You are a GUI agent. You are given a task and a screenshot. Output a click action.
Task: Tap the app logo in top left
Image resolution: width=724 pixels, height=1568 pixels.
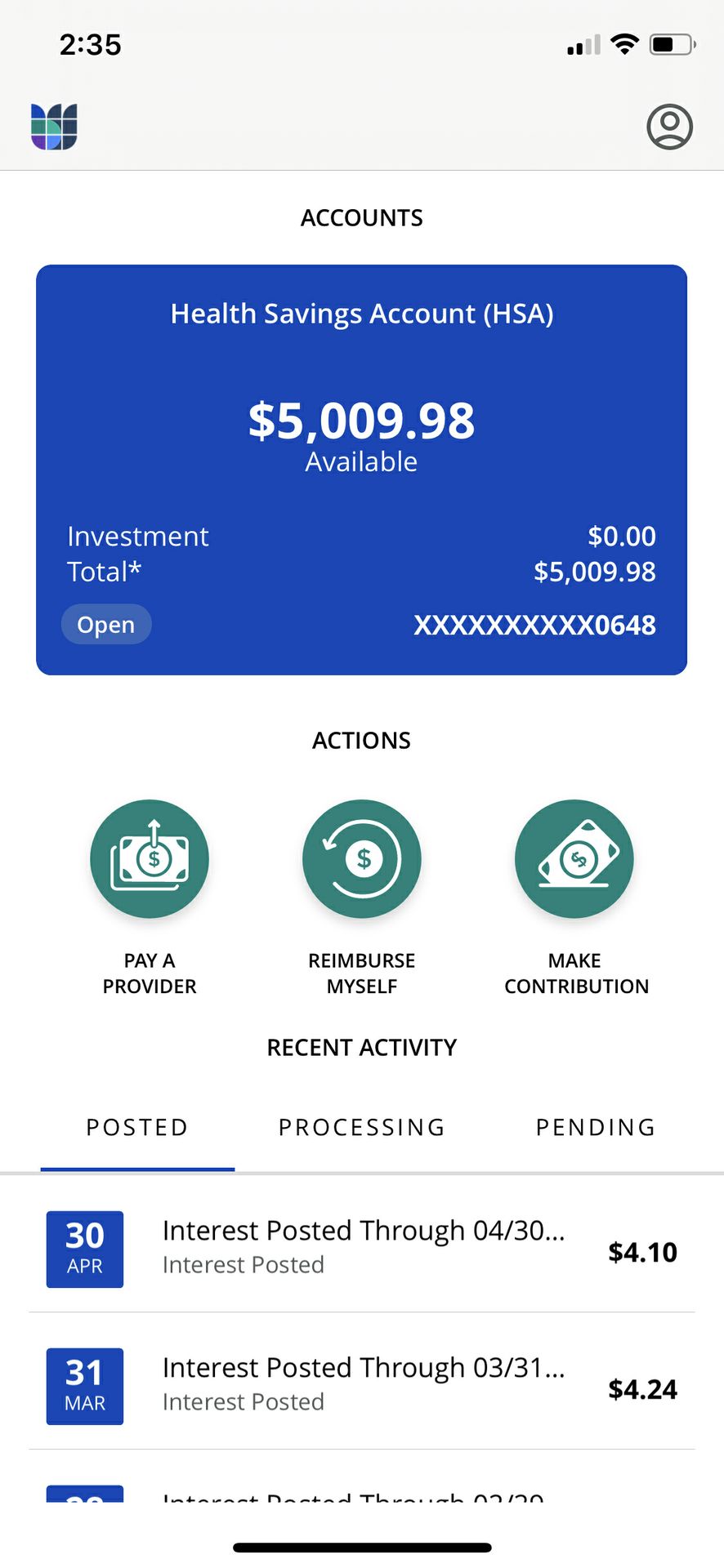pyautogui.click(x=53, y=127)
